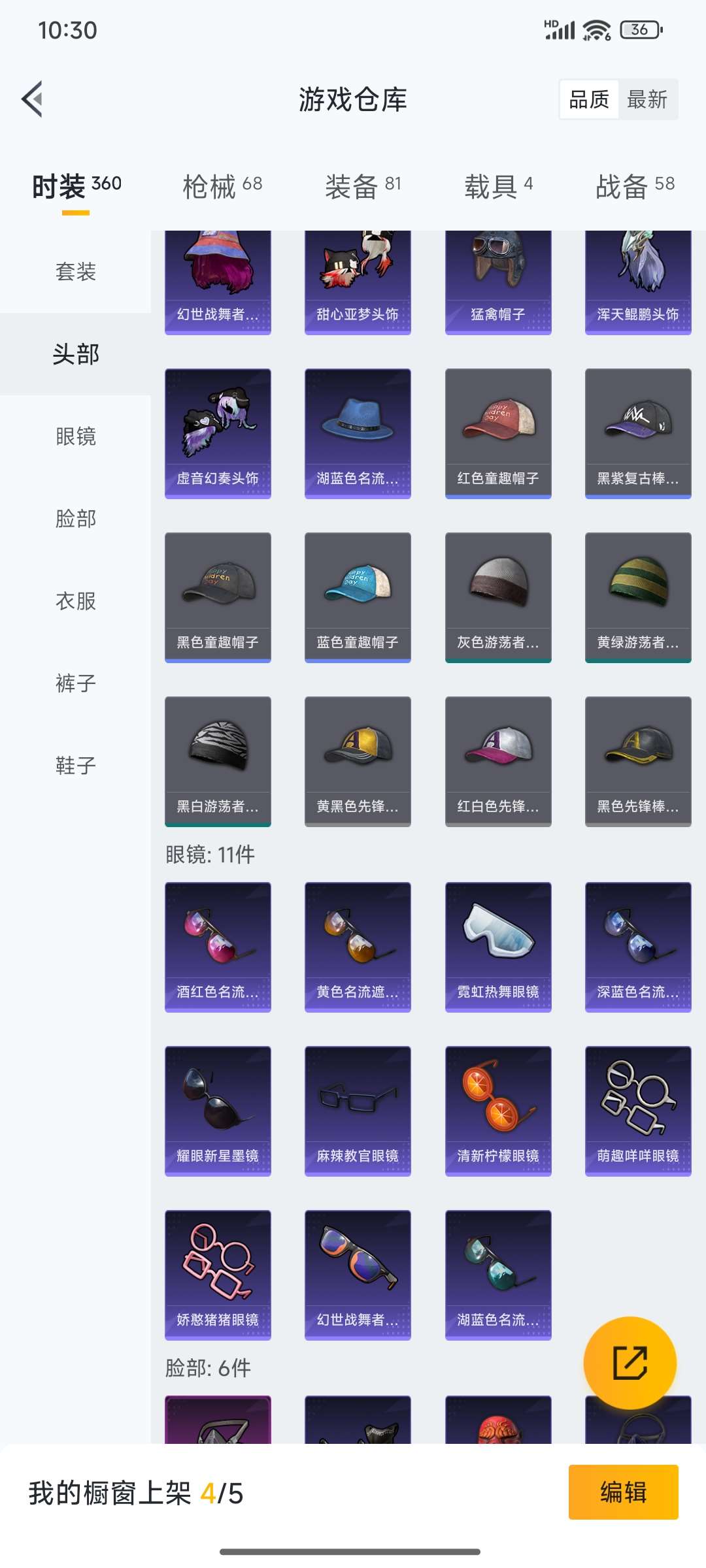Tap 编辑 to edit the showcase

623,1492
